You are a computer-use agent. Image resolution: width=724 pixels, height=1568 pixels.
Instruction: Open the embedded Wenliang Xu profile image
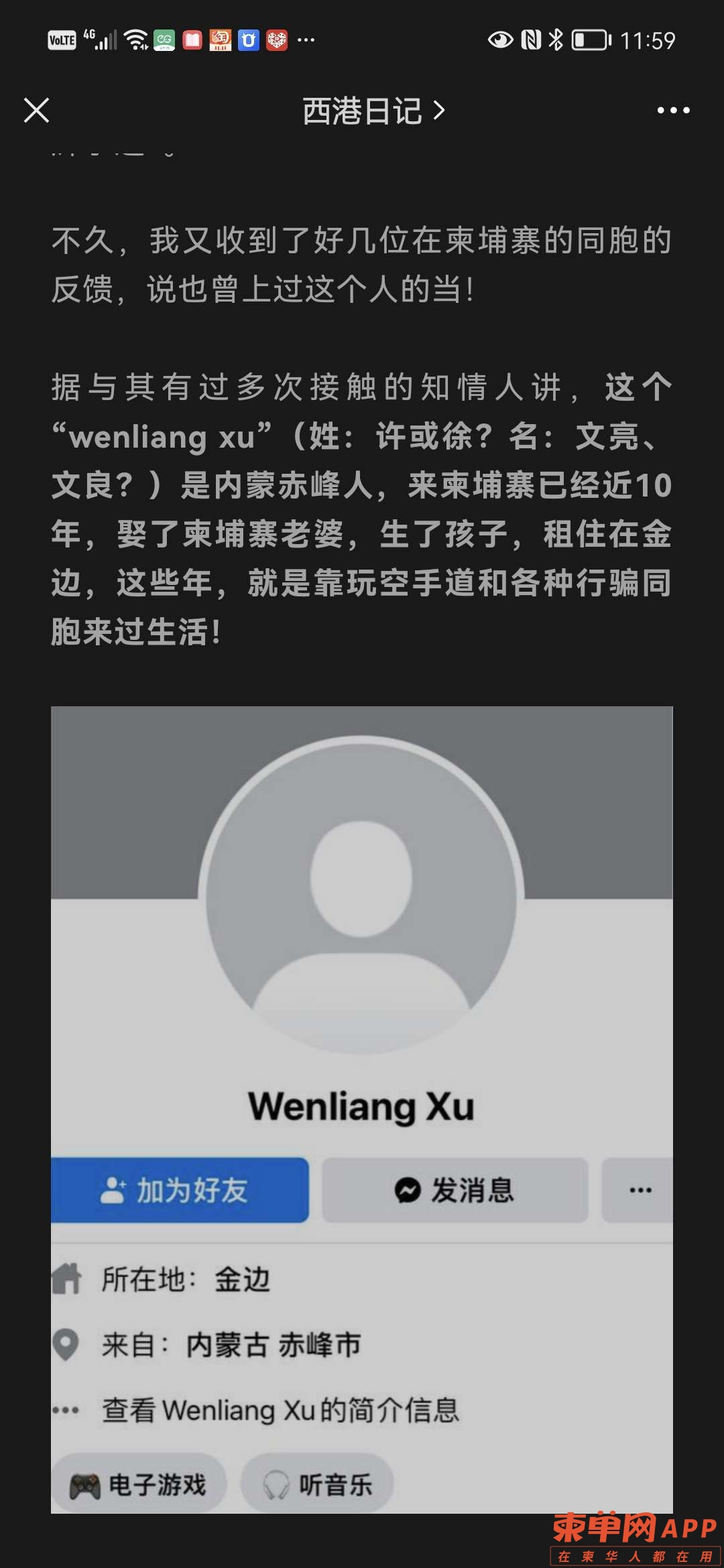(362, 1109)
